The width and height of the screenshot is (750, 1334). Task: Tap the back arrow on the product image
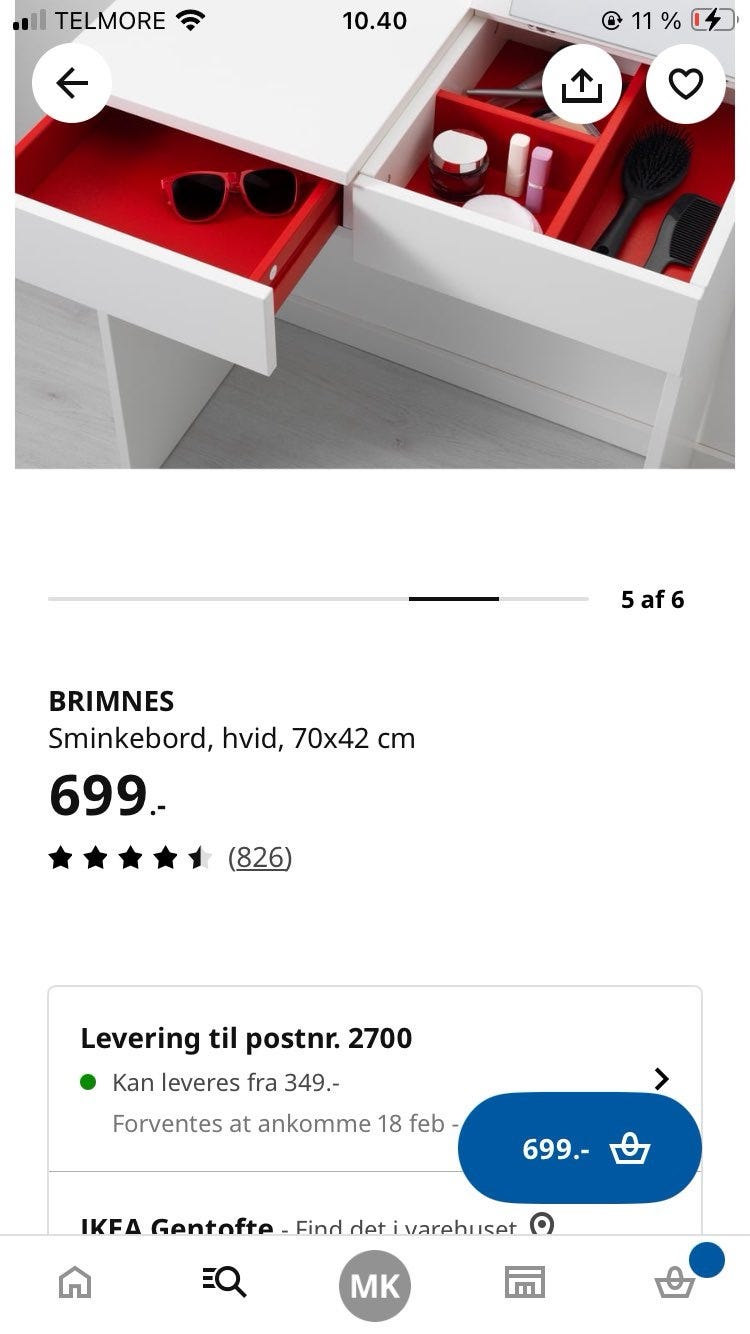tap(71, 84)
